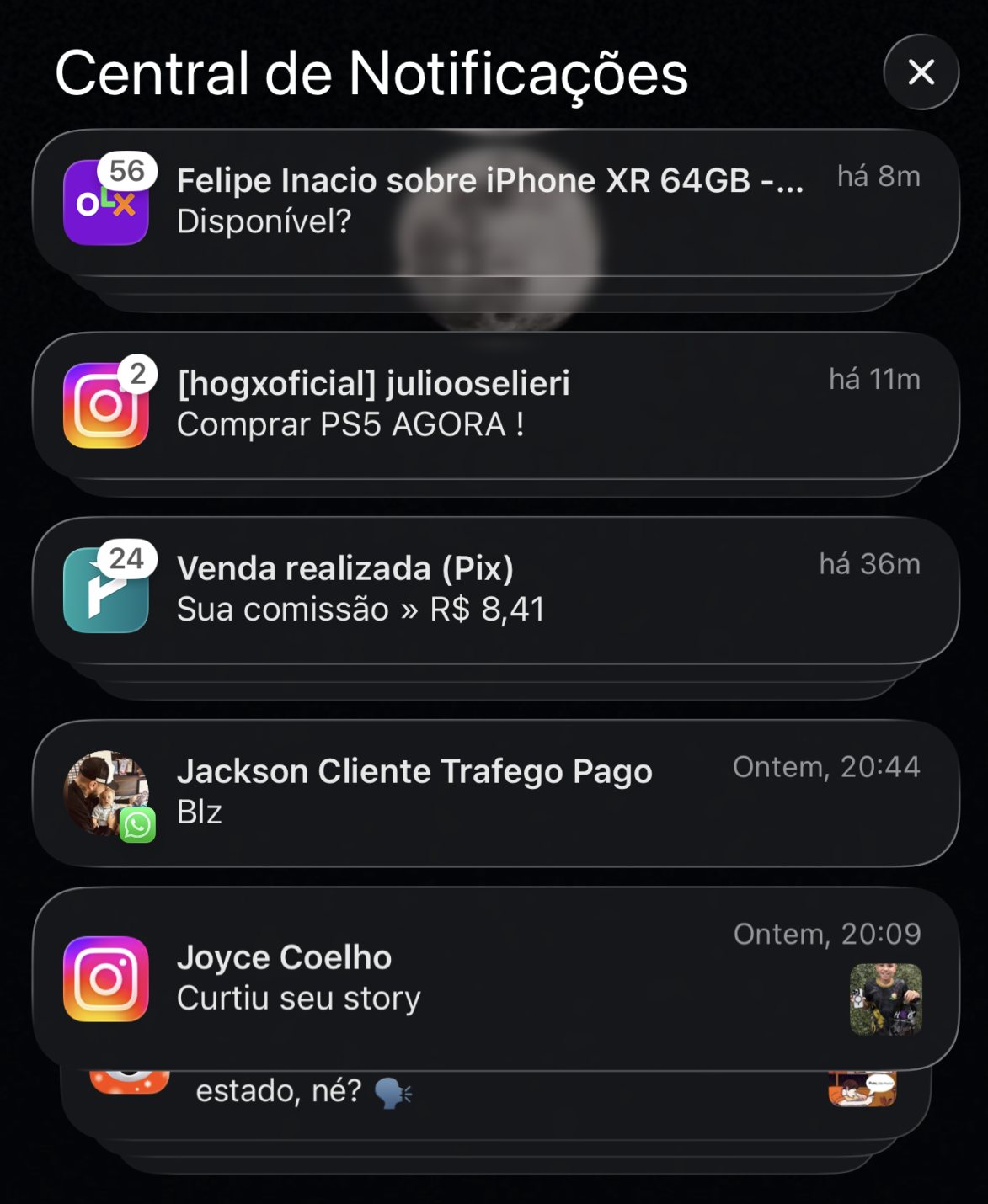The width and height of the screenshot is (988, 1204).
Task: Close the Central de Notificações
Action: (921, 72)
